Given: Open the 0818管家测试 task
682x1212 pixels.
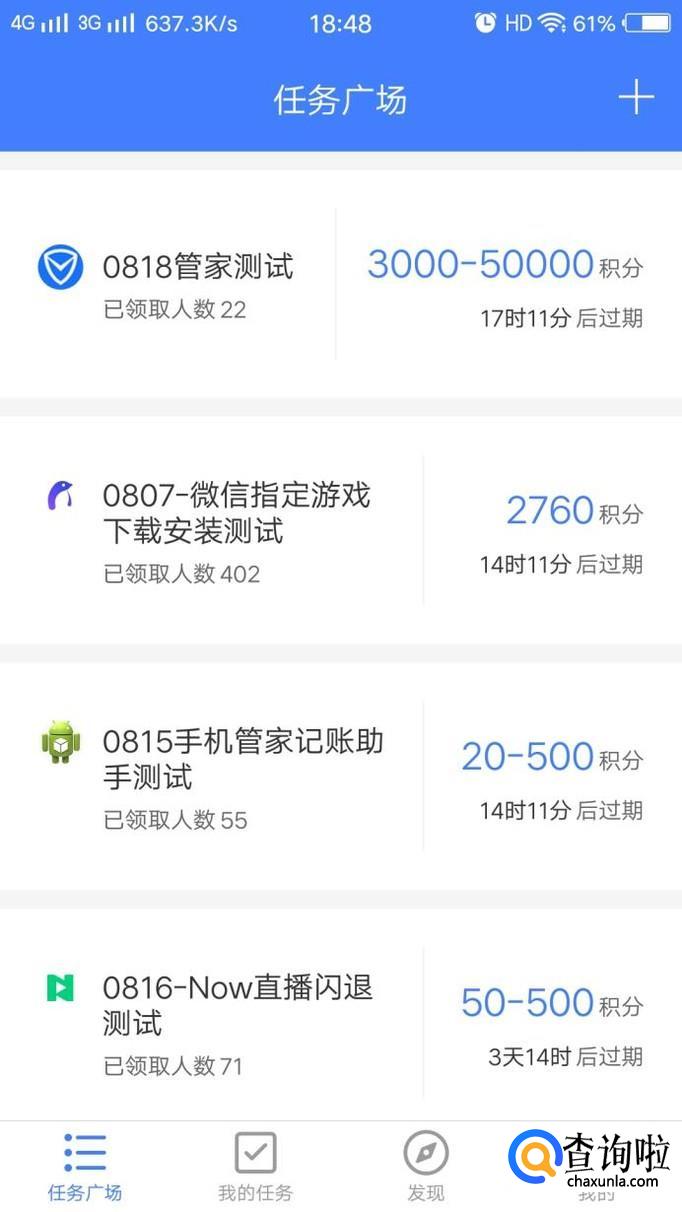Looking at the screenshot, I should (198, 267).
